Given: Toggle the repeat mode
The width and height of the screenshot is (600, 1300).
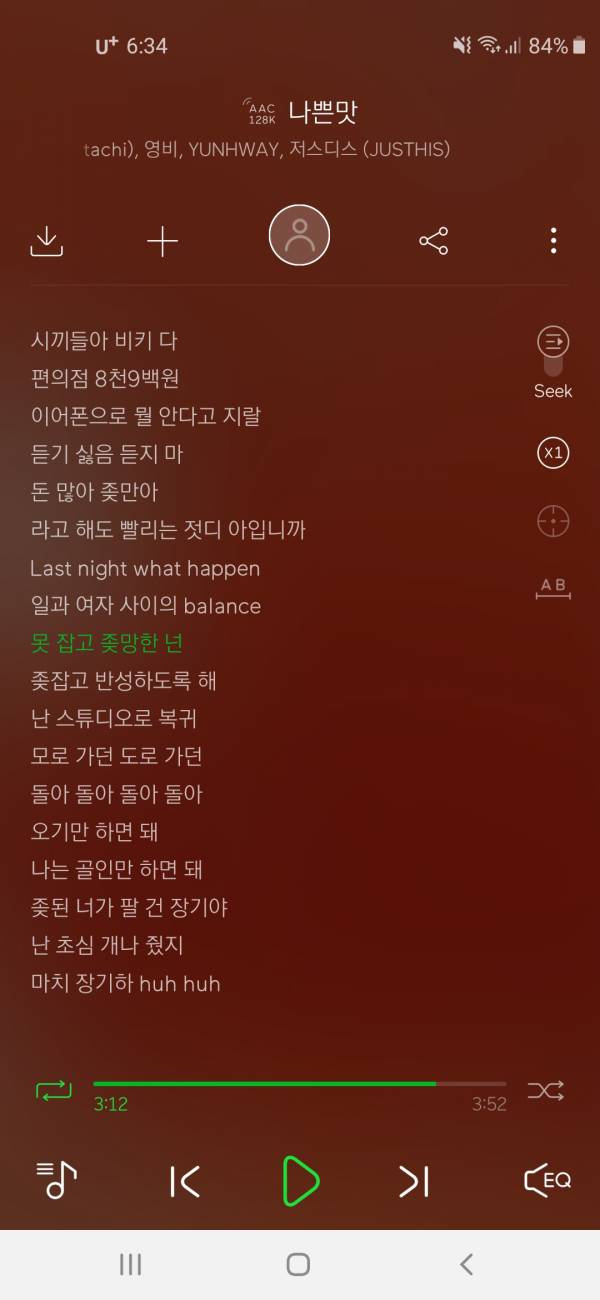Looking at the screenshot, I should [54, 1090].
